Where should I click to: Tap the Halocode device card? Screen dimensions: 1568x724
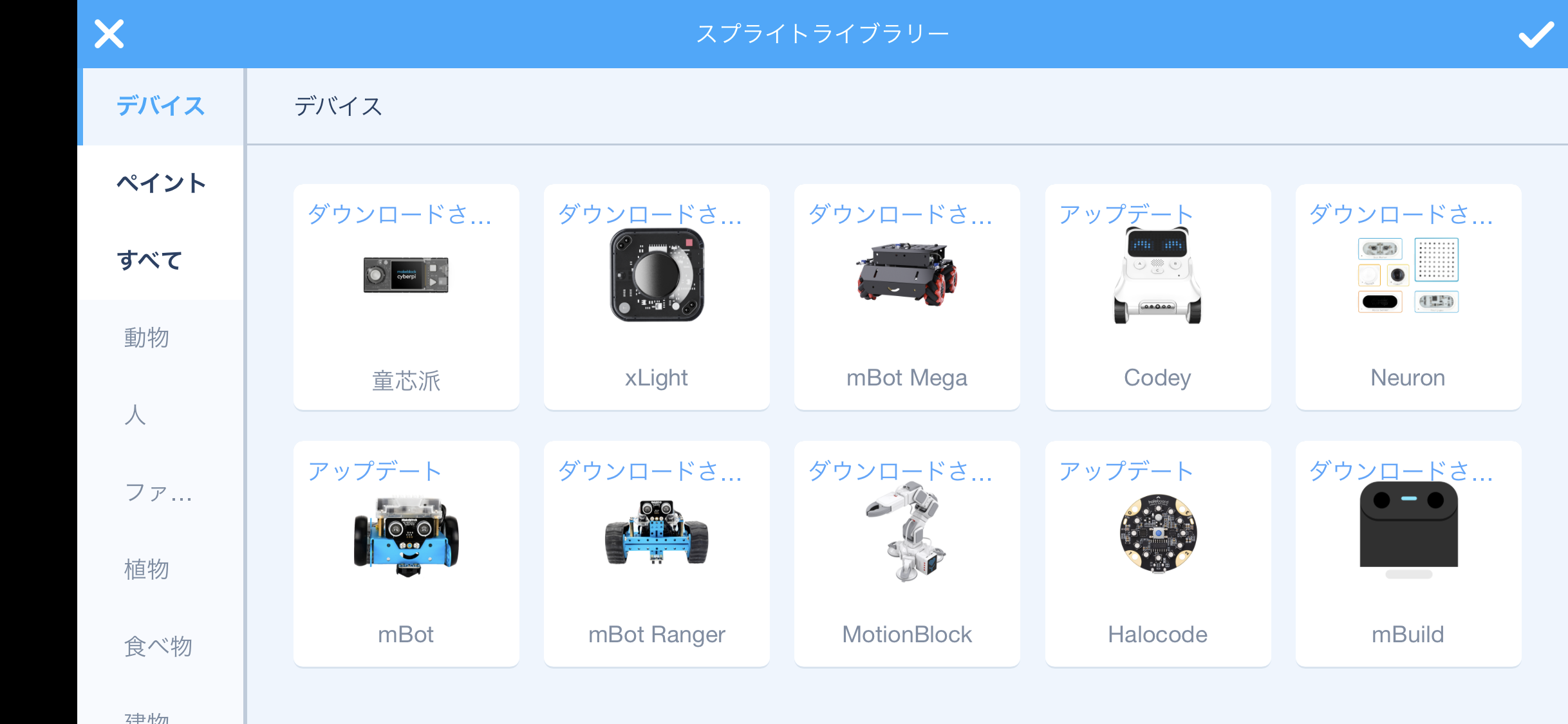click(1157, 553)
